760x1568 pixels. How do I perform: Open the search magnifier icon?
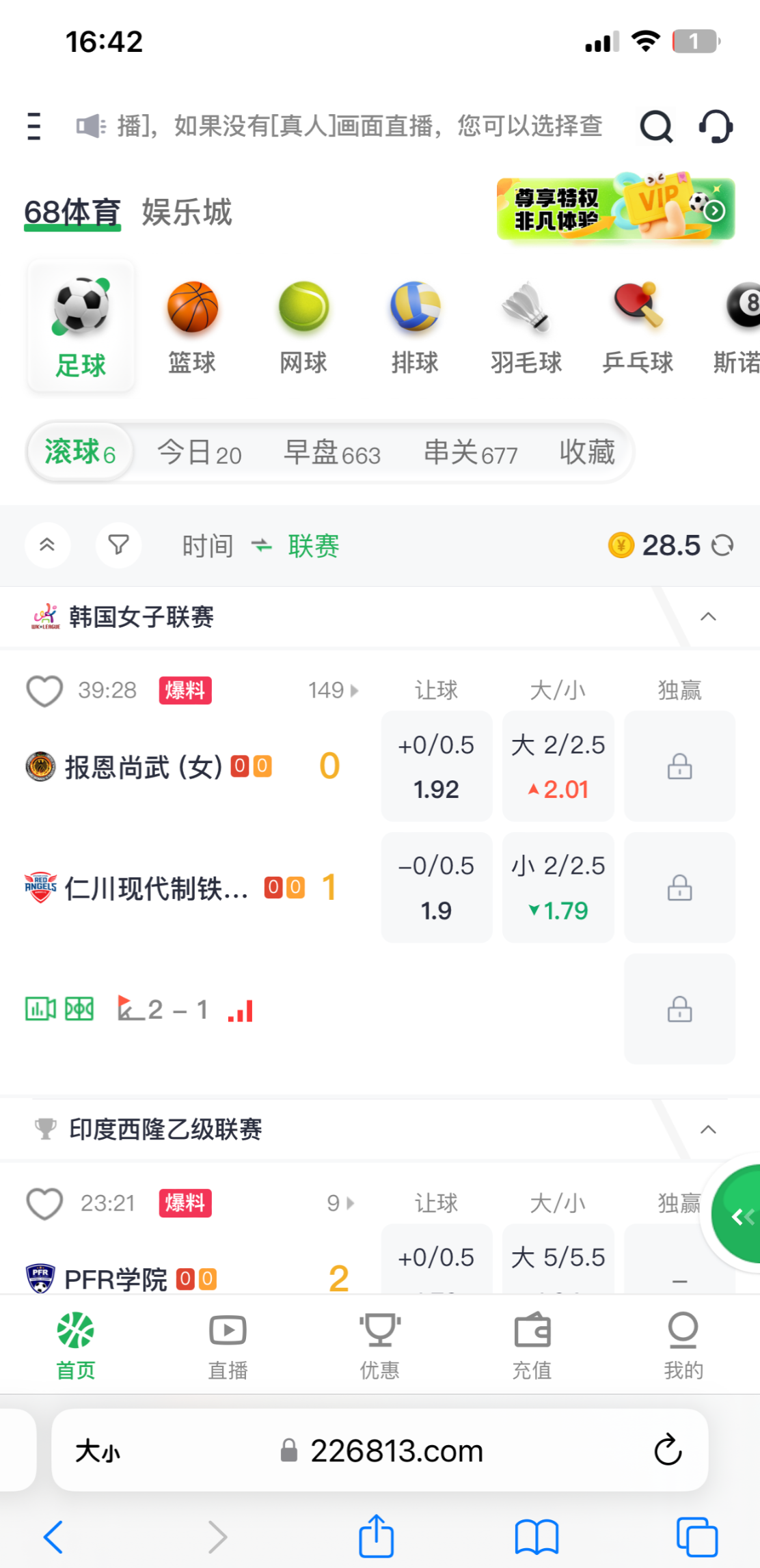point(656,126)
